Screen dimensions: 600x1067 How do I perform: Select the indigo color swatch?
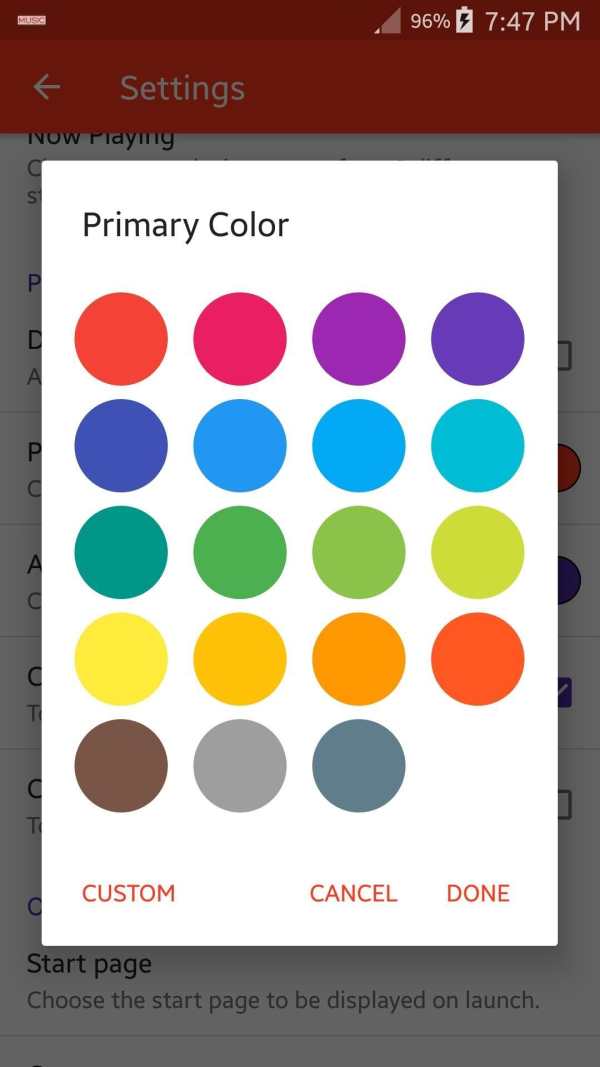tap(121, 446)
